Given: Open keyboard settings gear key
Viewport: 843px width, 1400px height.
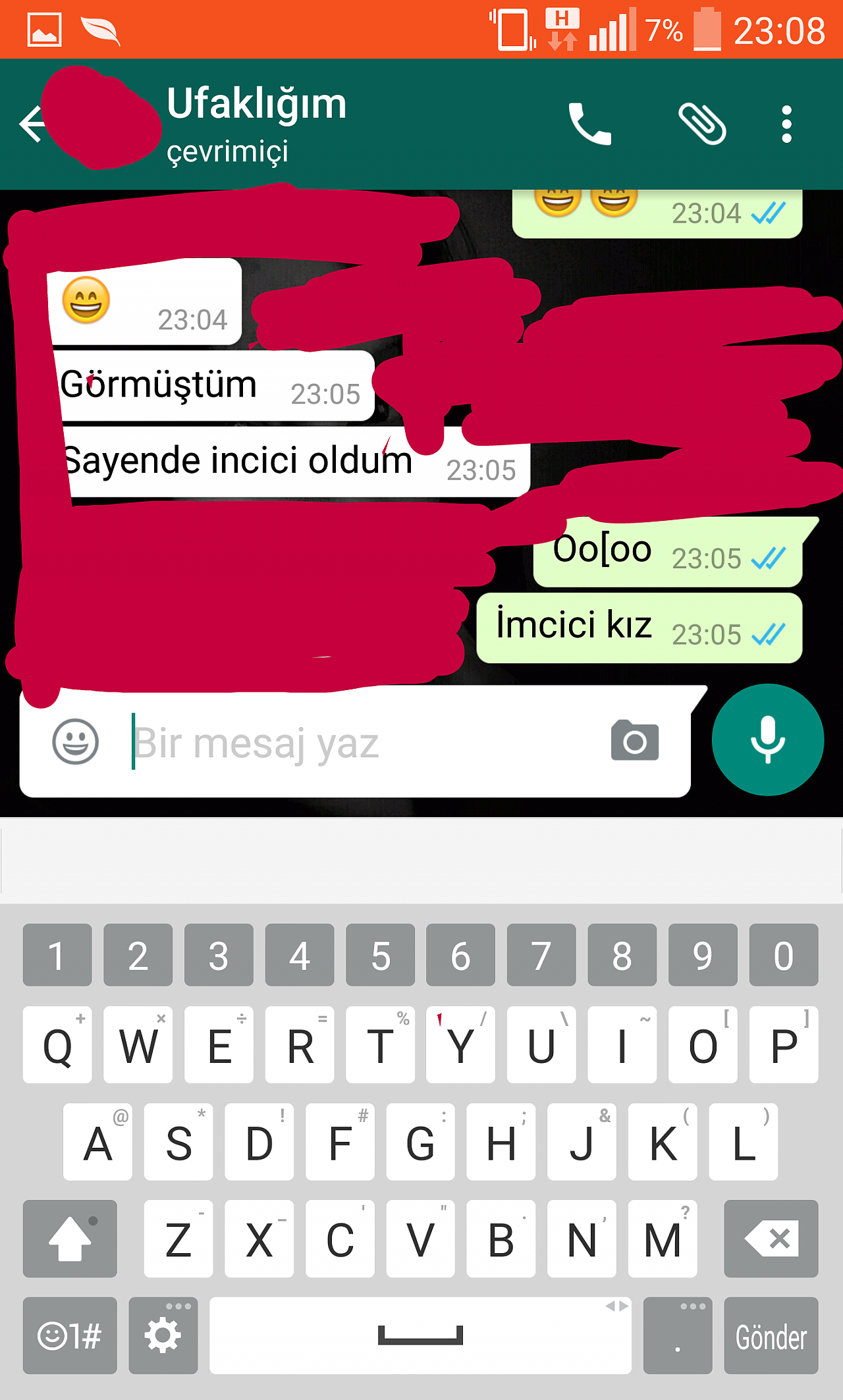Looking at the screenshot, I should [163, 1336].
